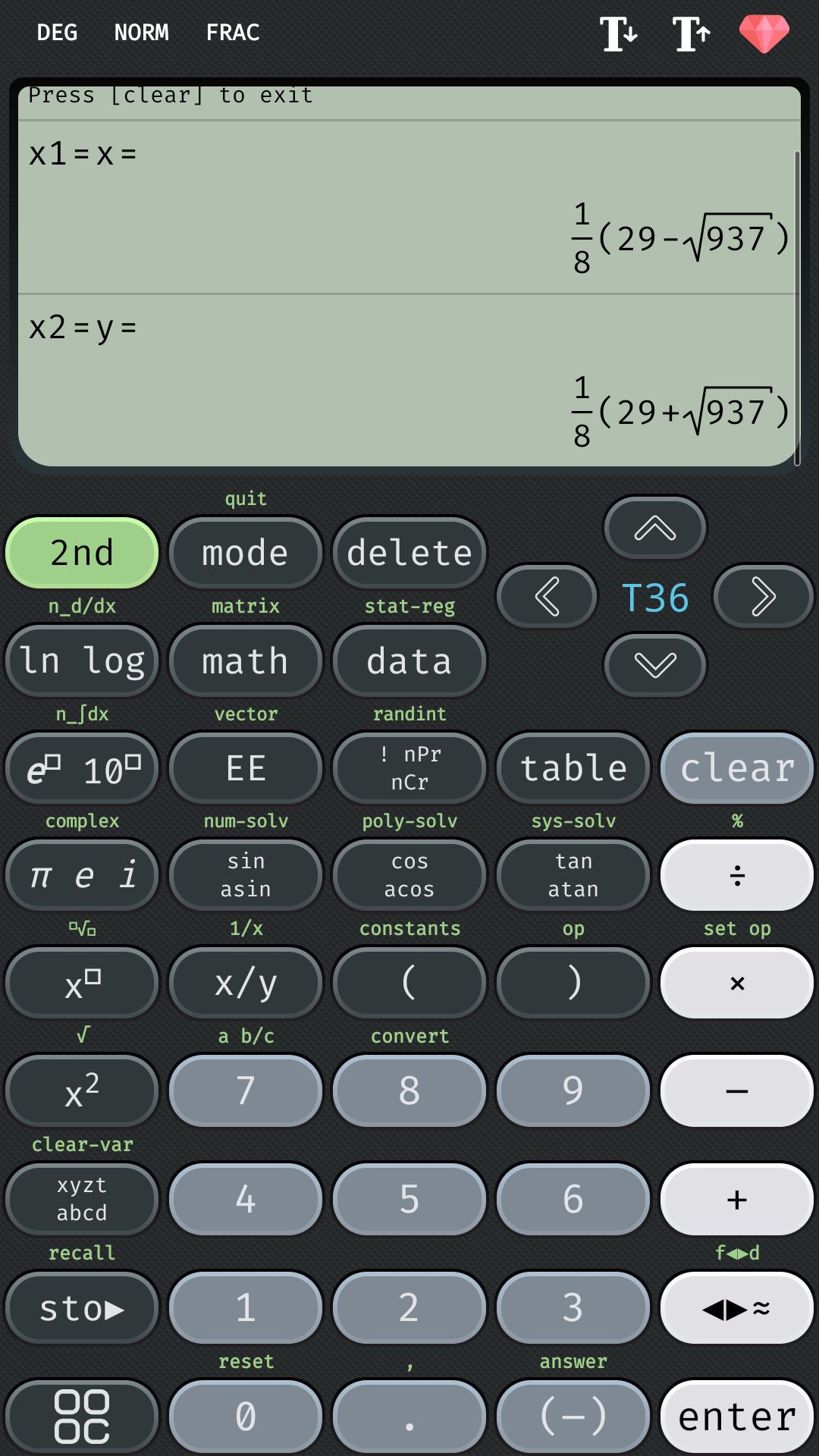The width and height of the screenshot is (819, 1456).
Task: Tap the enter key
Action: [x=737, y=1417]
